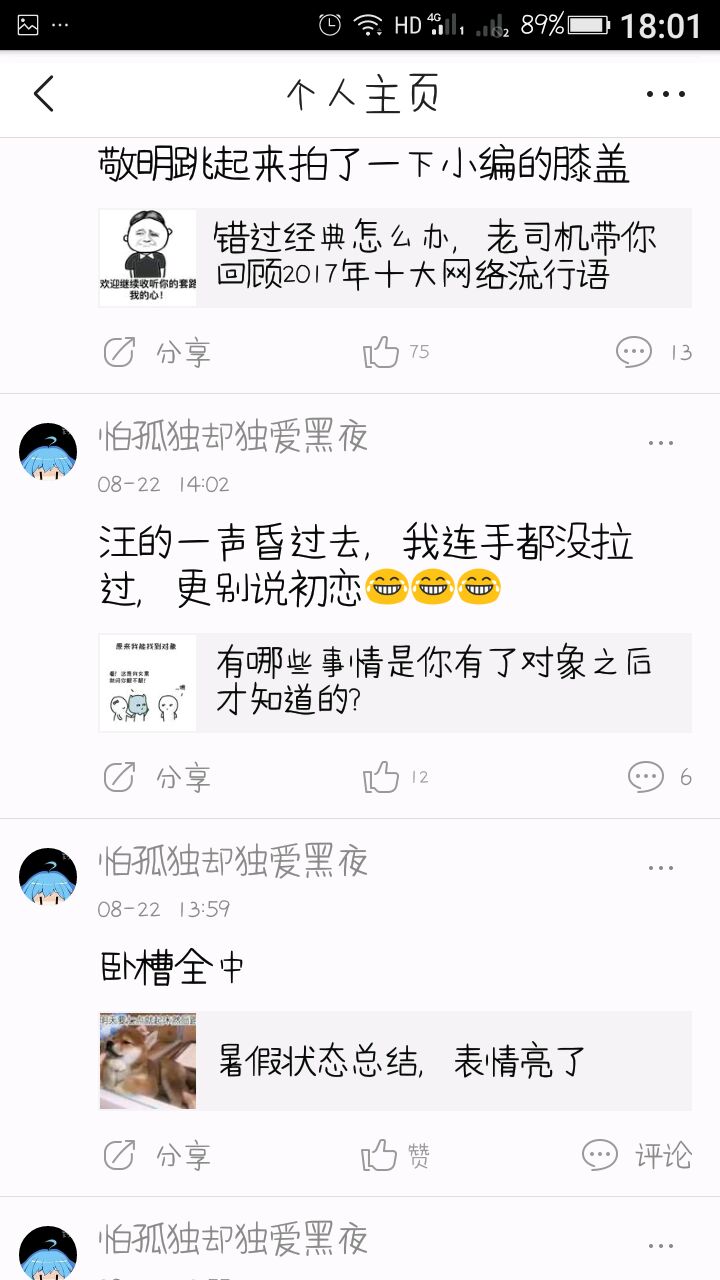Image resolution: width=720 pixels, height=1280 pixels.
Task: Open more options for the 14:02 post
Action: pos(661,443)
